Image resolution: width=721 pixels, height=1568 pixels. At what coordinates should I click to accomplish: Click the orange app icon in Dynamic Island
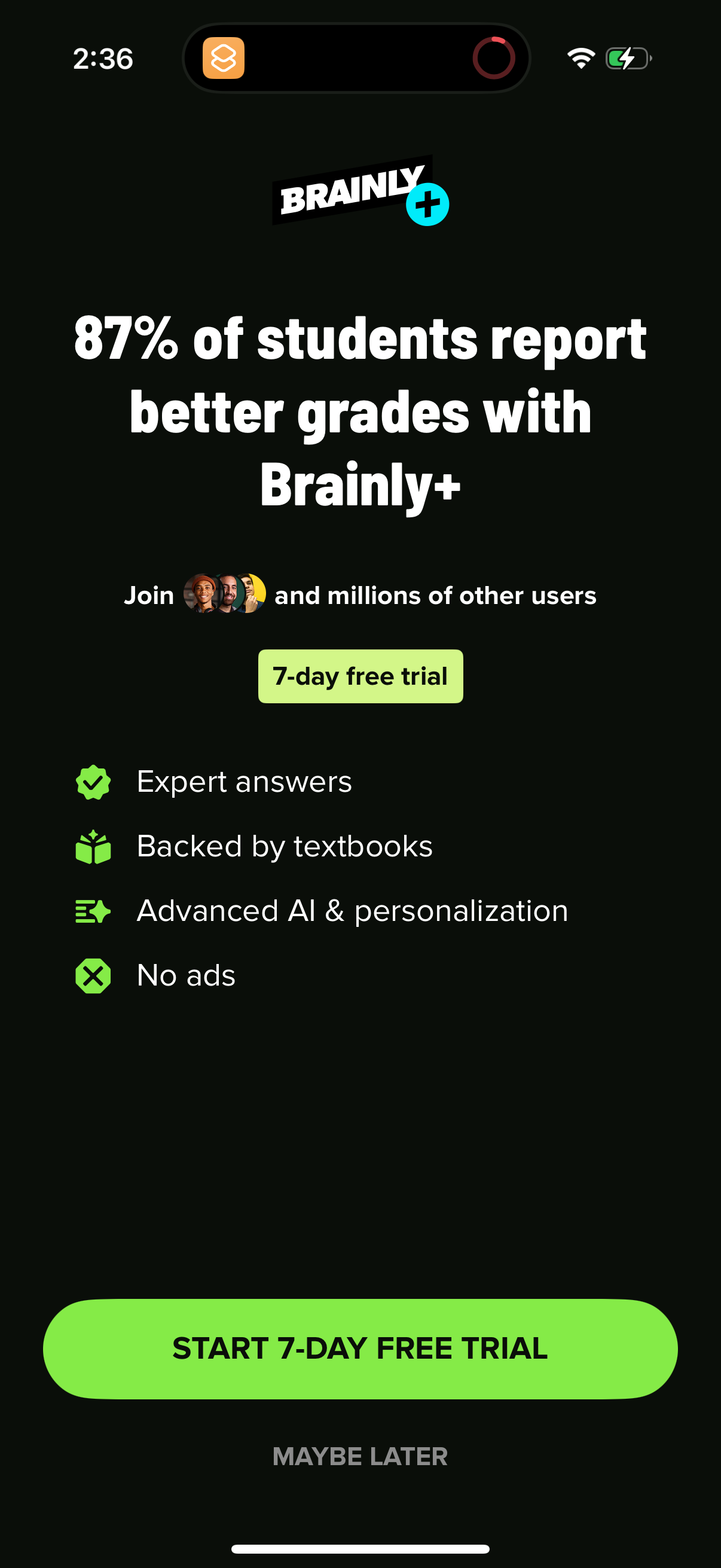pos(225,59)
